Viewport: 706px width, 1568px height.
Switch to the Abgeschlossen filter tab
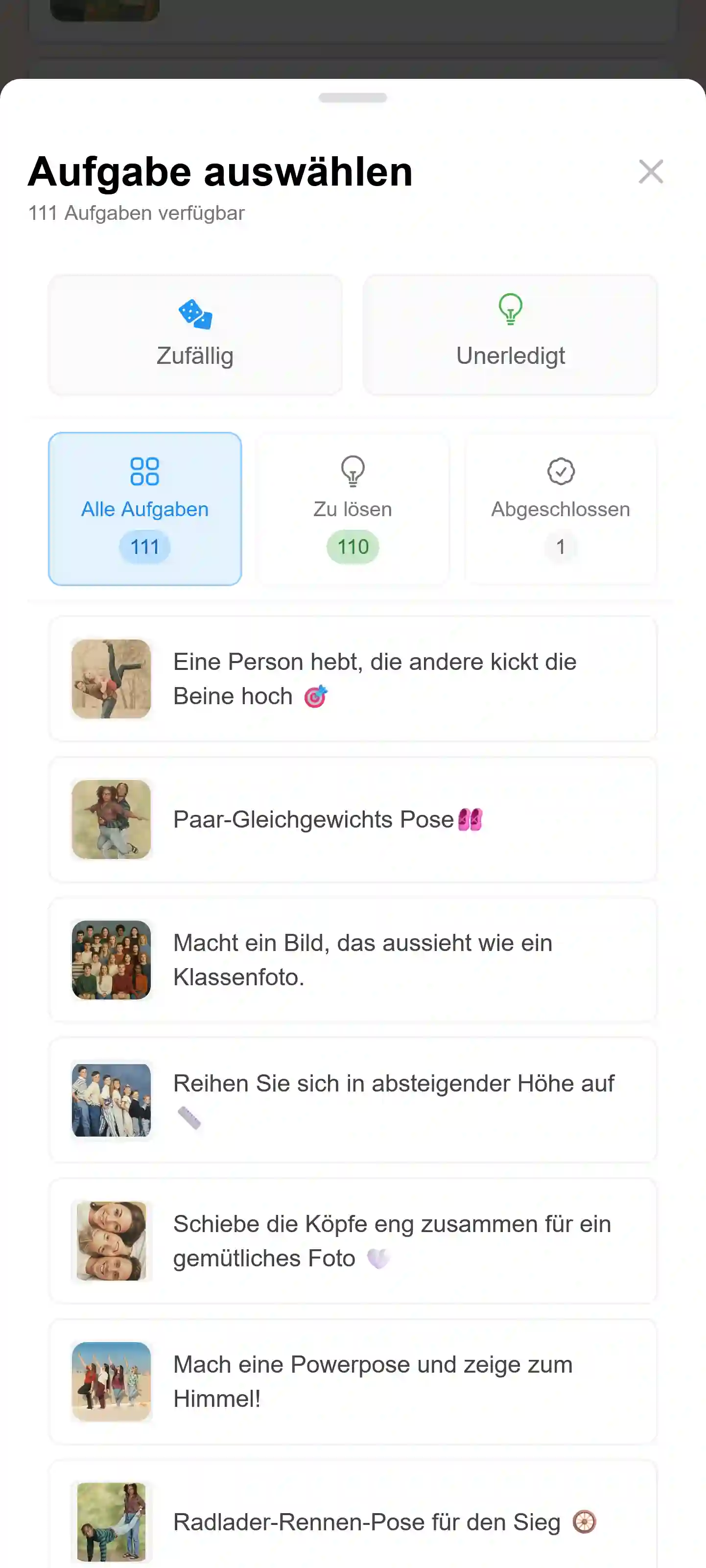561,509
